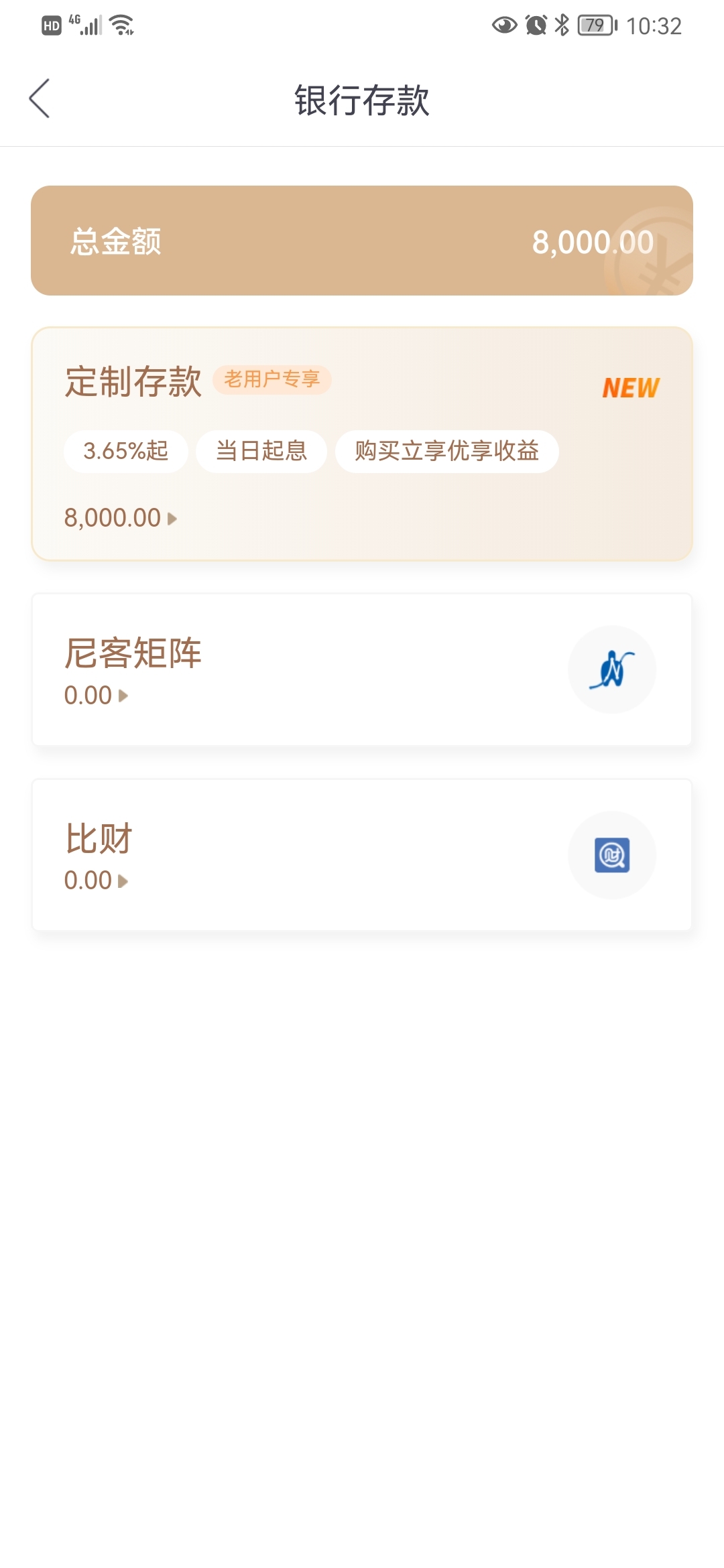Open the 尼客矩阵 card

click(x=362, y=669)
